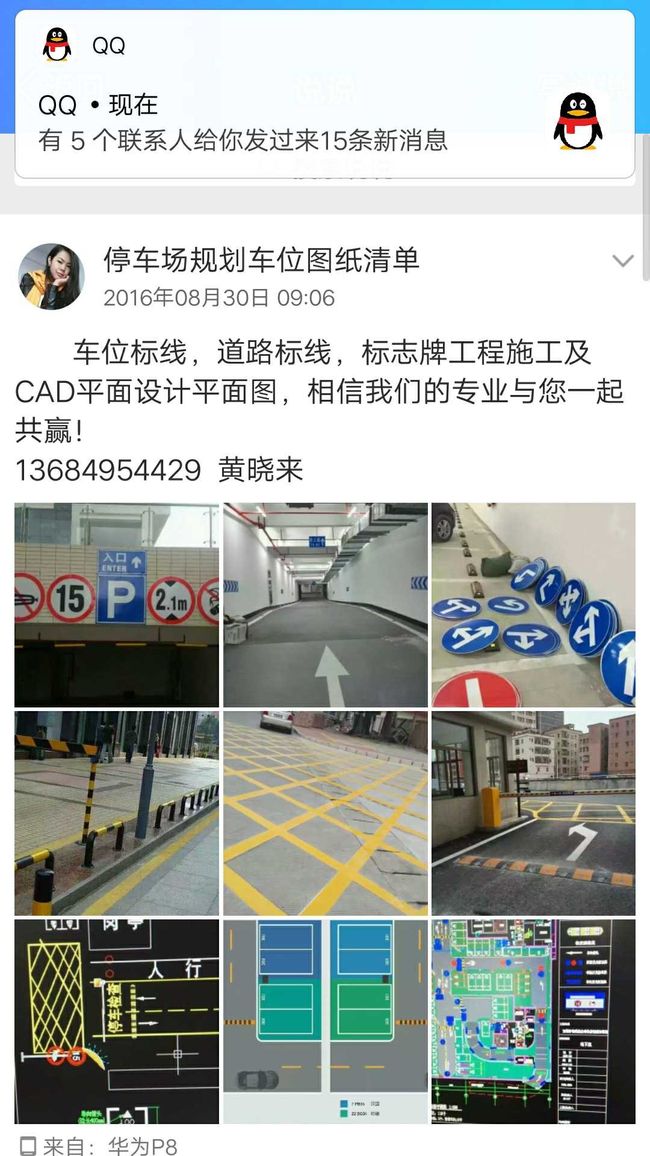View the barrier gate turn arrow photo
650x1156 pixels.
tap(534, 813)
